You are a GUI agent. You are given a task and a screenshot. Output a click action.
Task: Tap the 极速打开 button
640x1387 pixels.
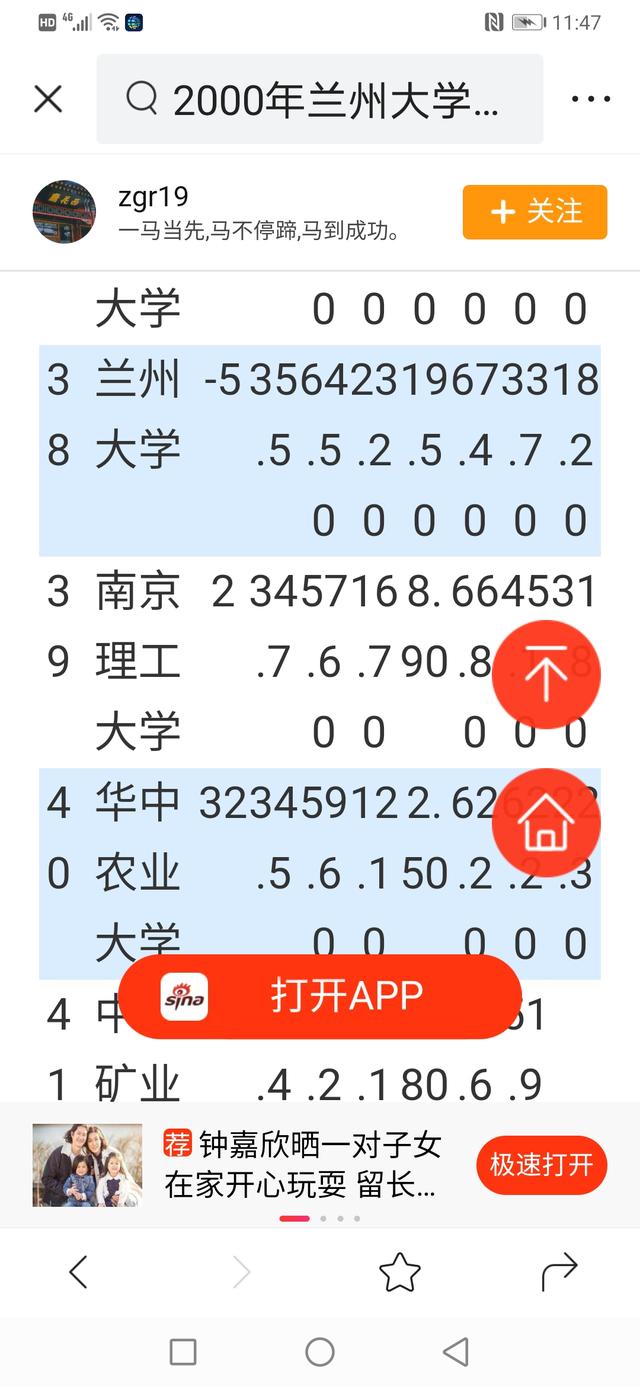[541, 1165]
